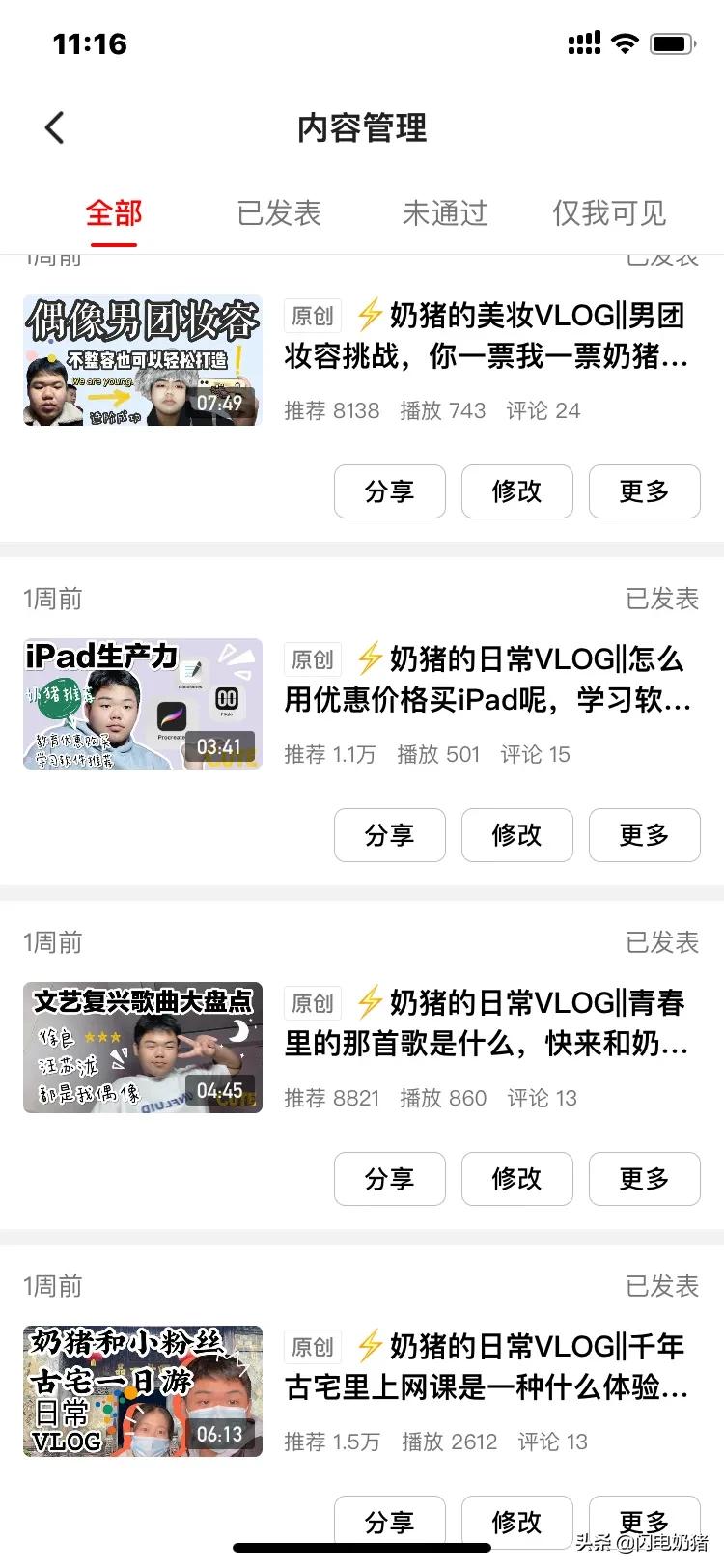
Task: Open the 古宅一日游 video thumbnail
Action: (143, 1391)
